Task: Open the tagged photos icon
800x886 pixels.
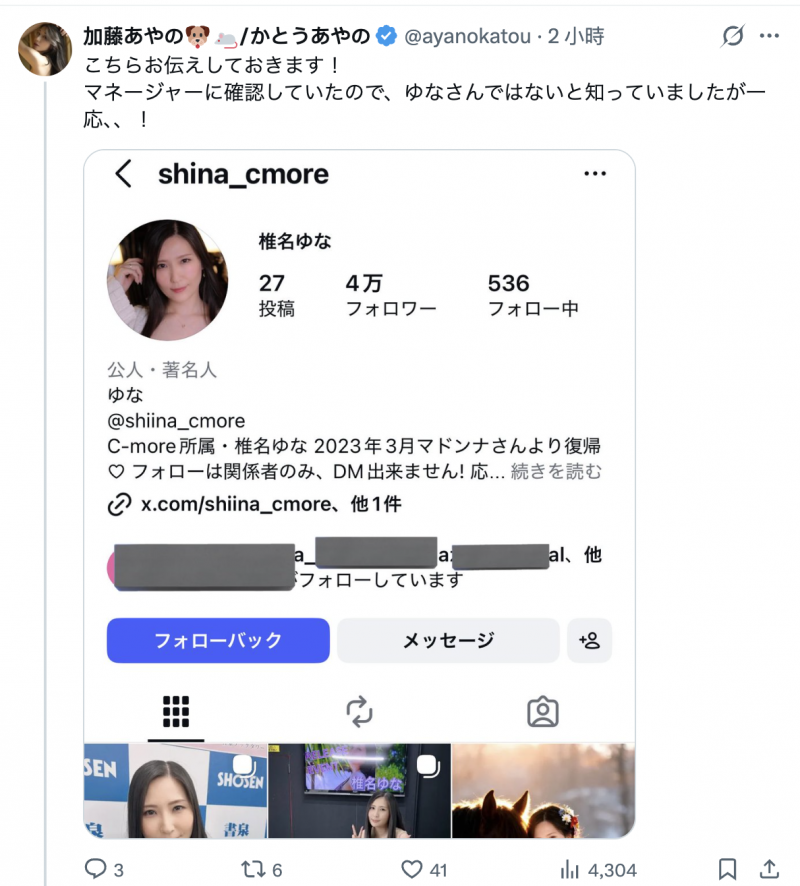Action: point(541,711)
